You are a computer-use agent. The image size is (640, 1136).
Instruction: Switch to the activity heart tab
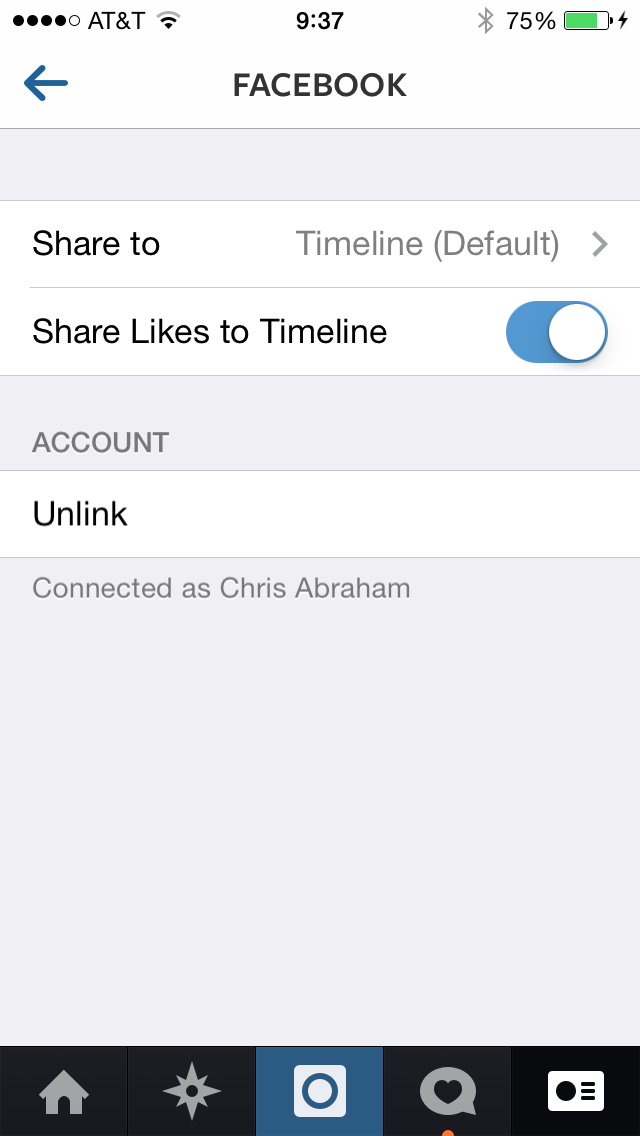click(x=447, y=1091)
